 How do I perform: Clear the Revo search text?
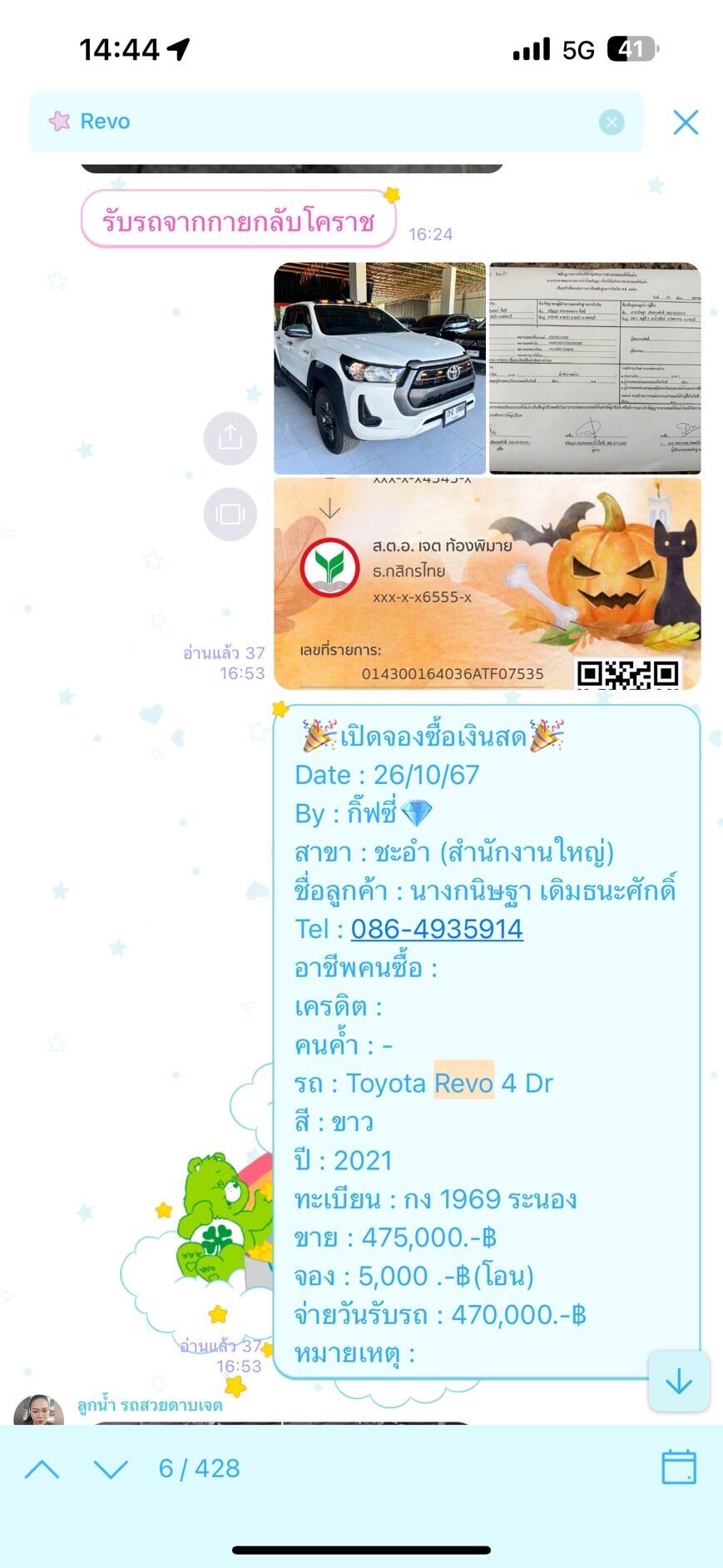(x=612, y=122)
